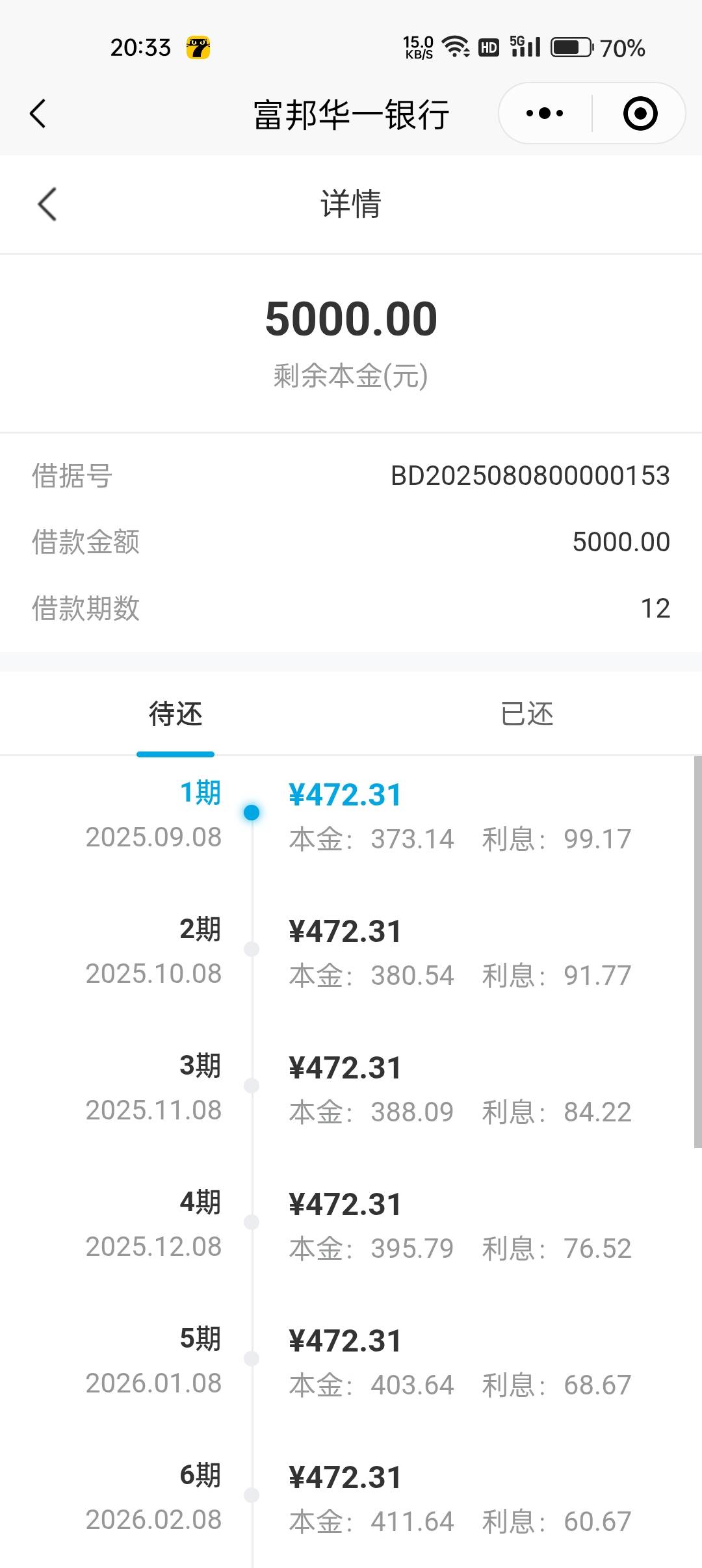Close the mini program with the circle button
The width and height of the screenshot is (702, 1568).
tap(640, 114)
